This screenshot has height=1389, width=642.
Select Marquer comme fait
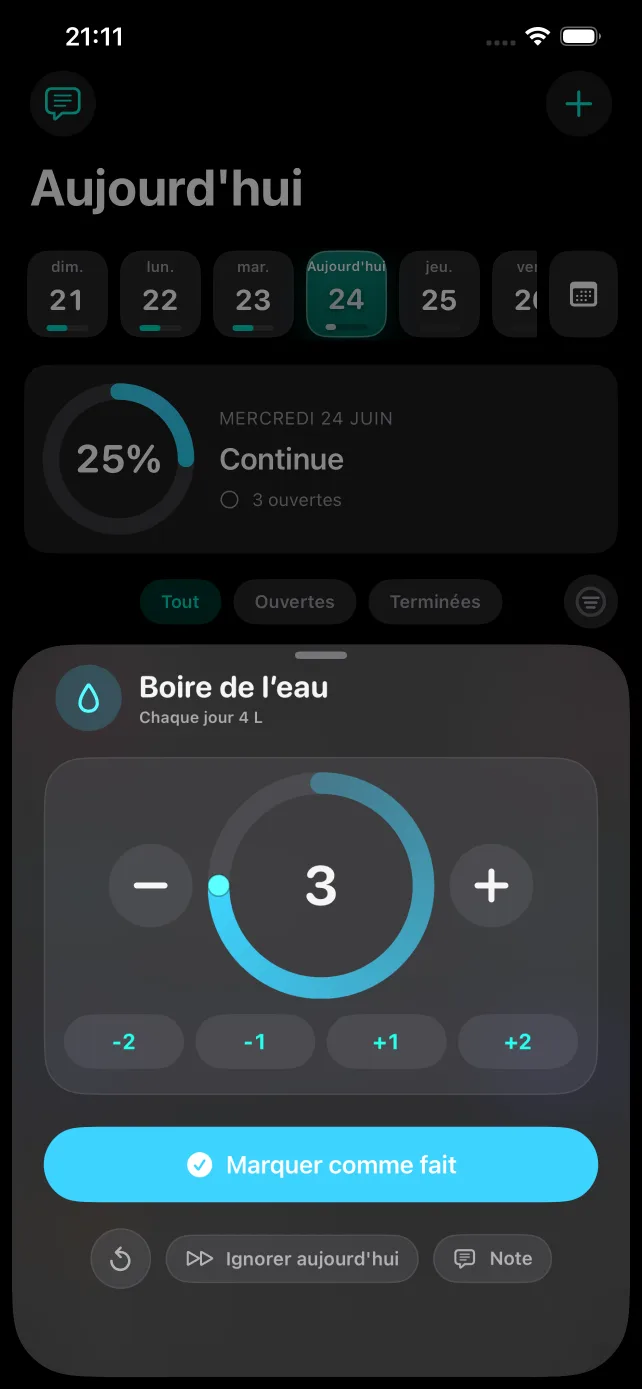(321, 1164)
